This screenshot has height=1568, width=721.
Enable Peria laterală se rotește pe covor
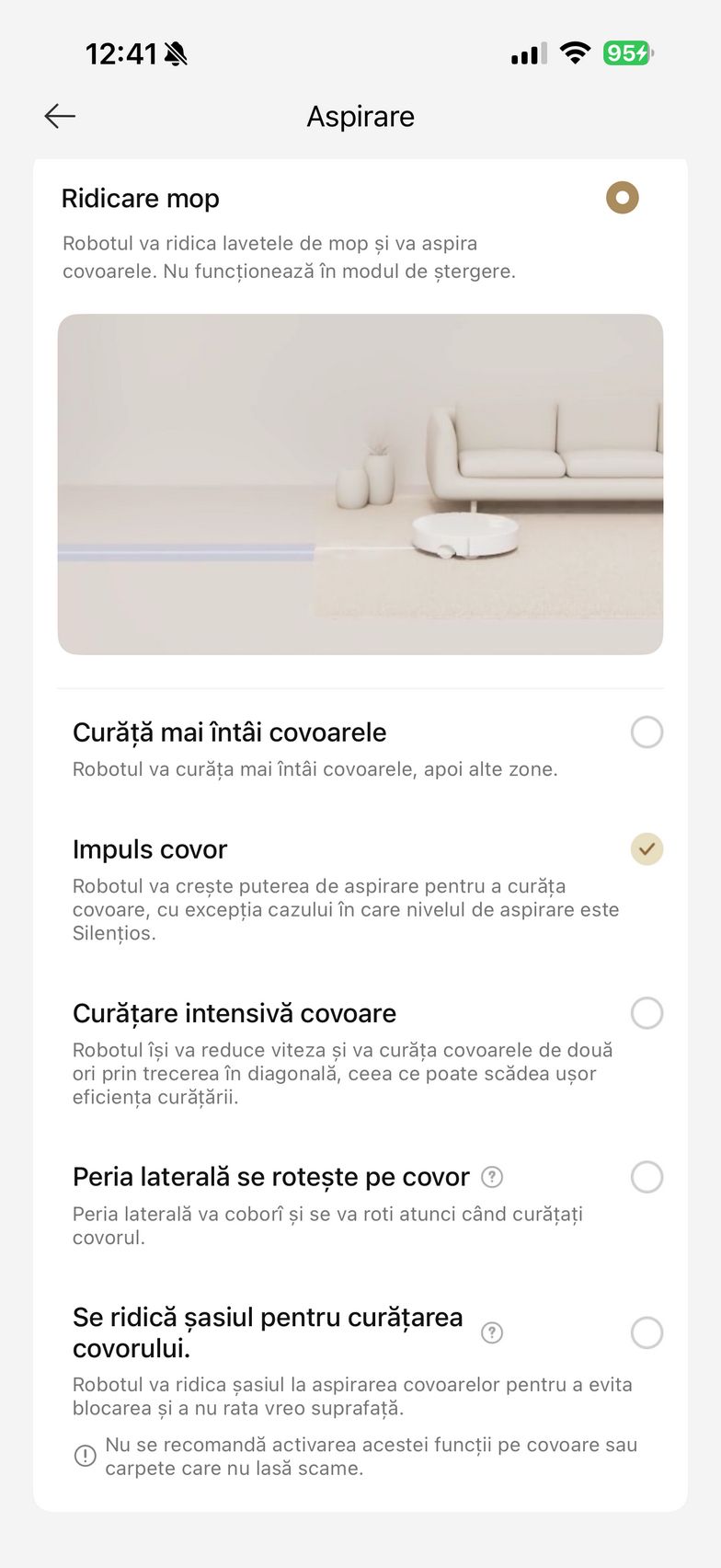(x=647, y=1177)
